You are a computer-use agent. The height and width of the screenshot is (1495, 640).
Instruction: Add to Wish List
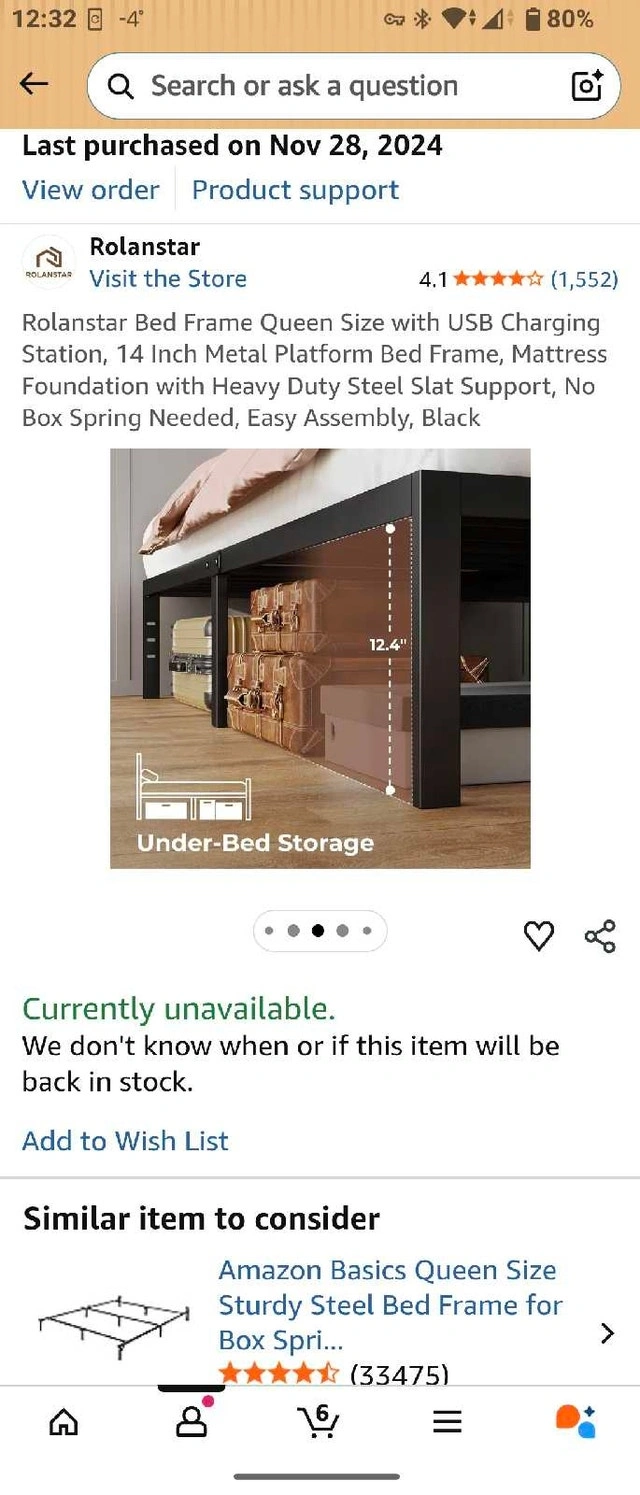125,1141
